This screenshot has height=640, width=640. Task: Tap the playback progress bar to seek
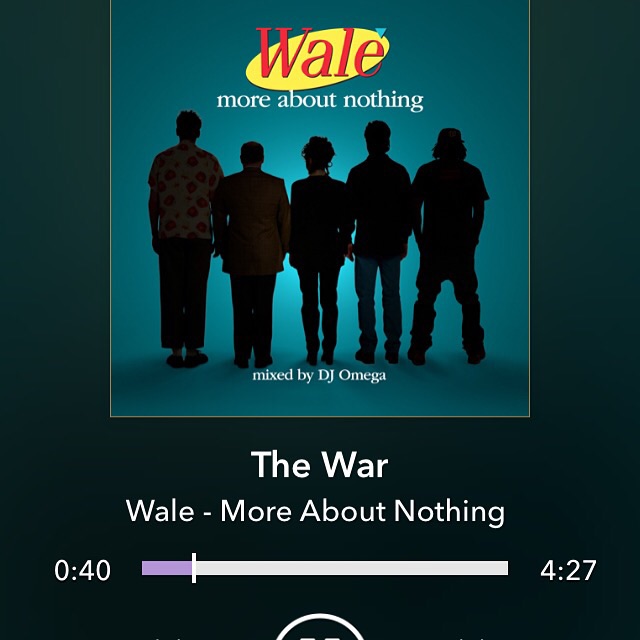click(325, 568)
